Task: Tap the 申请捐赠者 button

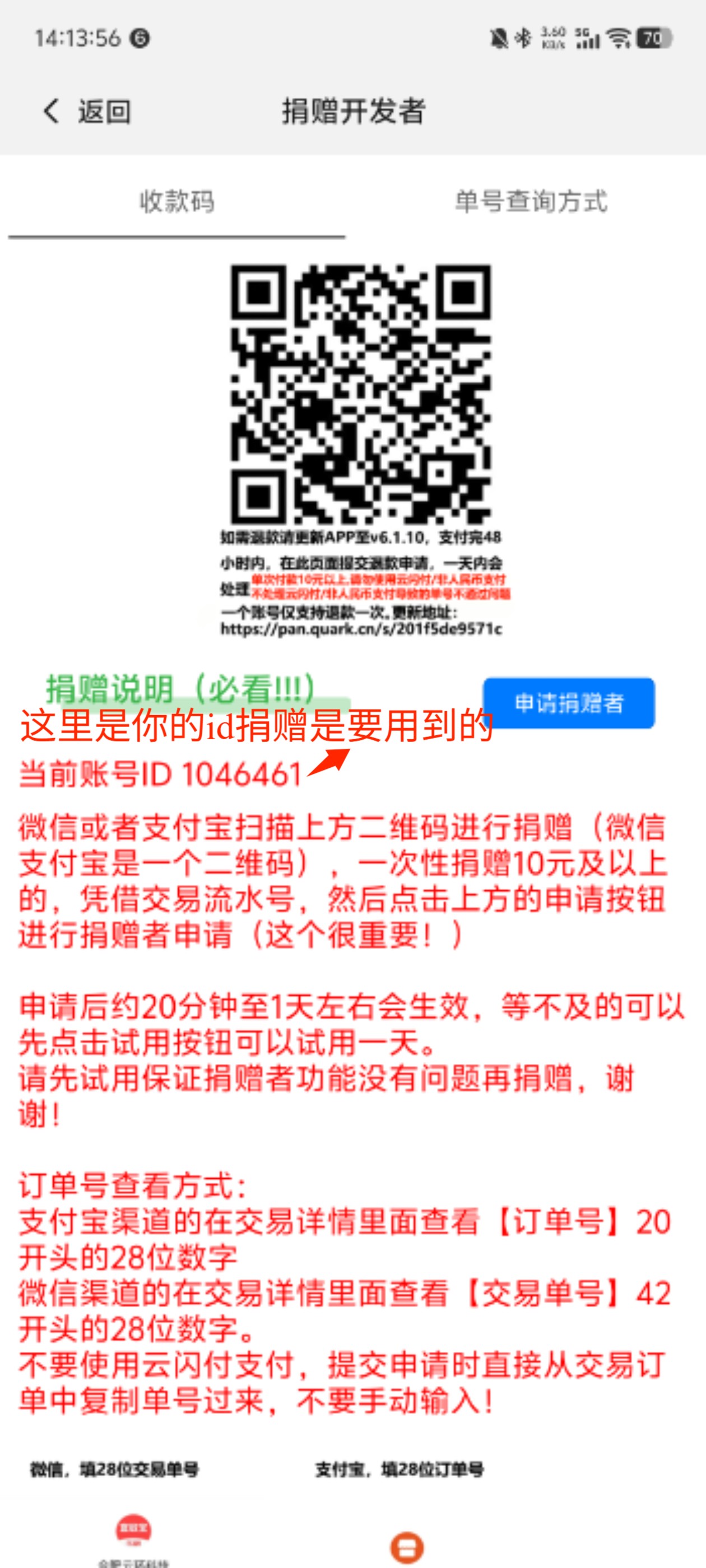Action: [568, 702]
